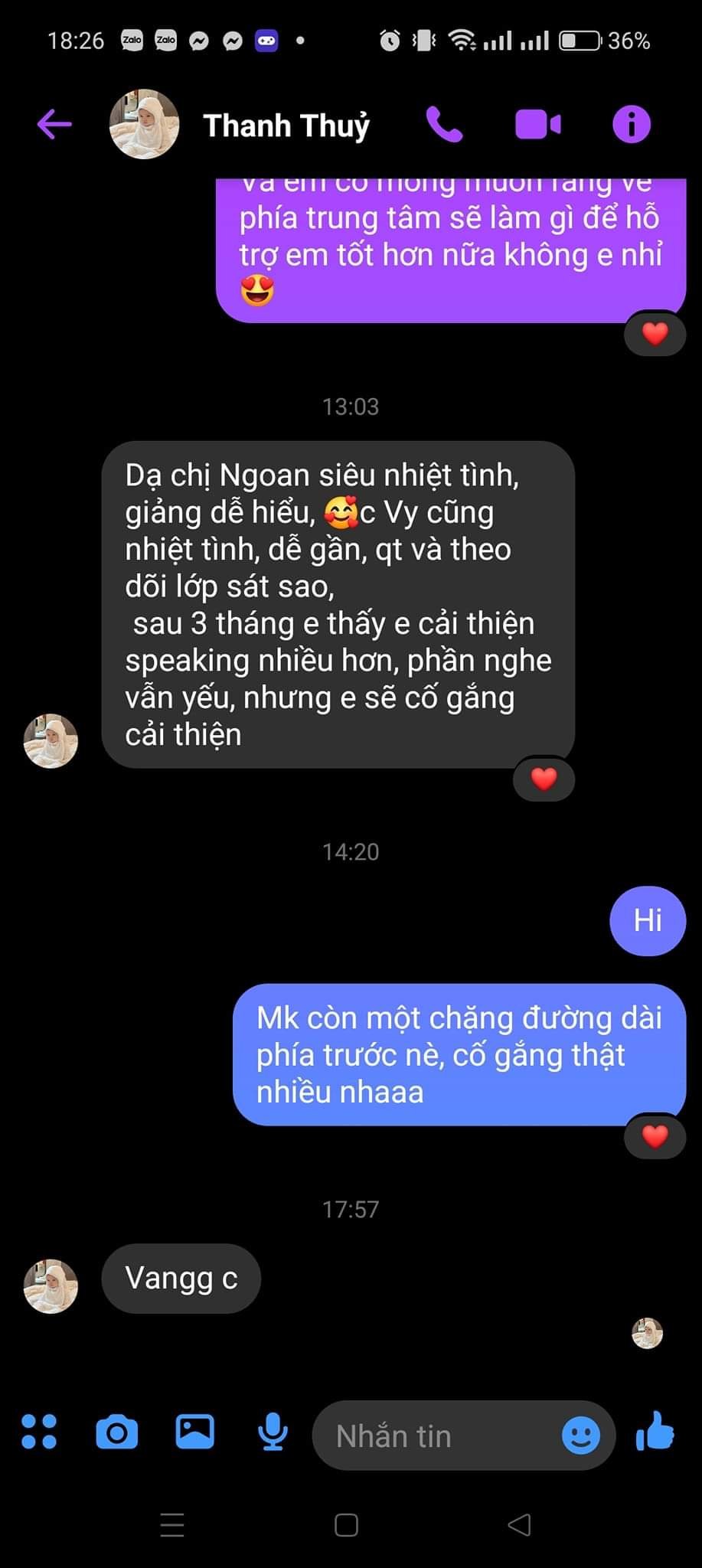This screenshot has height=1568, width=702.
Task: Tap Thanh Thuỷ's avatar beside "Vangg c"
Action: 51,1286
